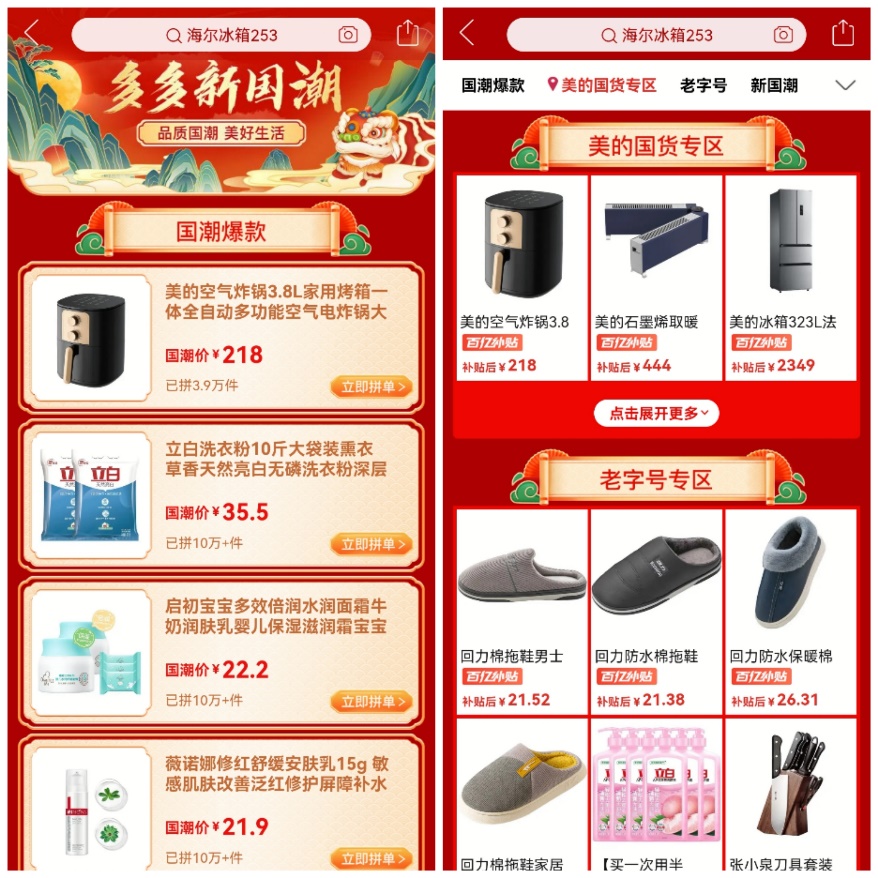
Task: Expand the tab list with the chevron
Action: click(845, 86)
